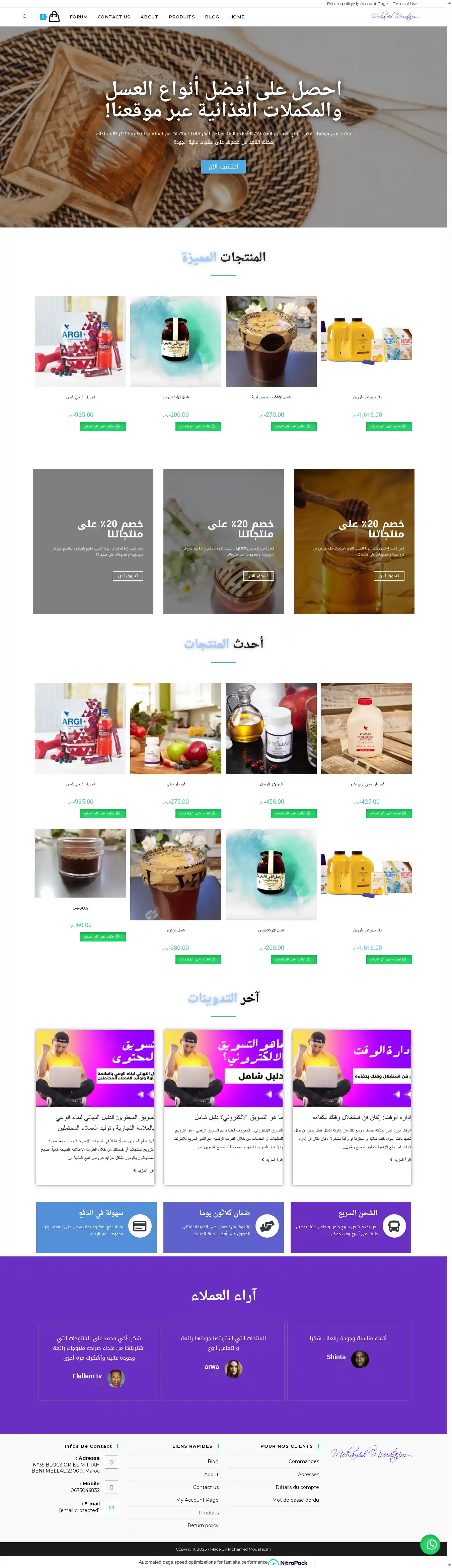452x1568 pixels.
Task: Open Détails du compte link
Action: pyautogui.click(x=297, y=1487)
